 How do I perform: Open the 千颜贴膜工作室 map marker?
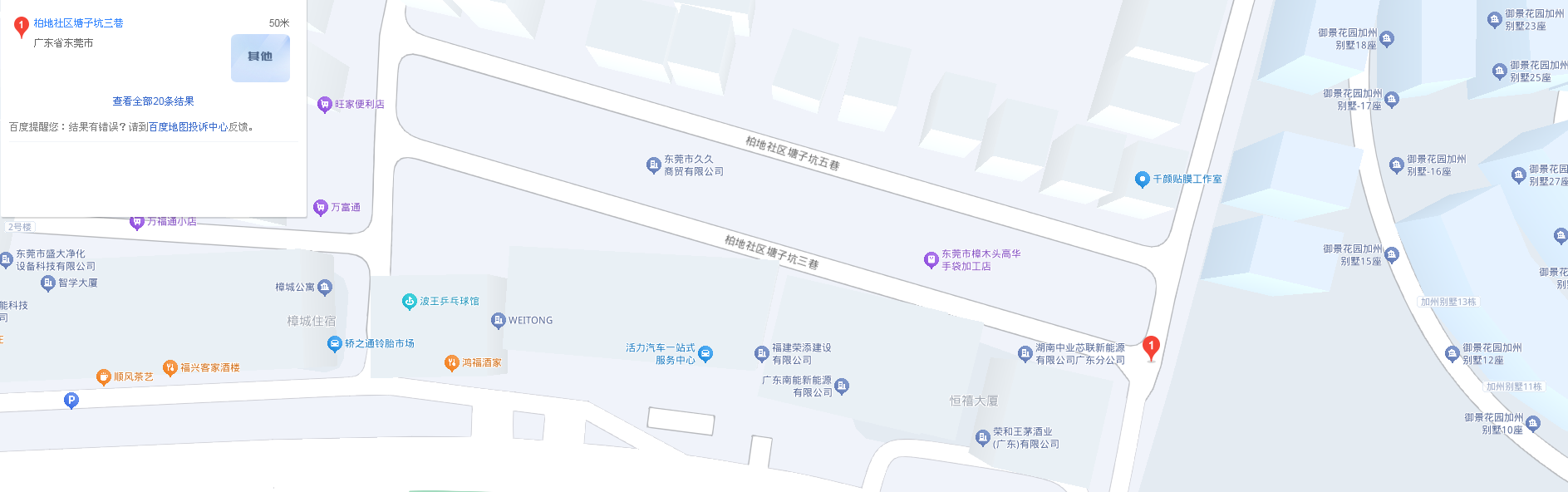click(1143, 180)
